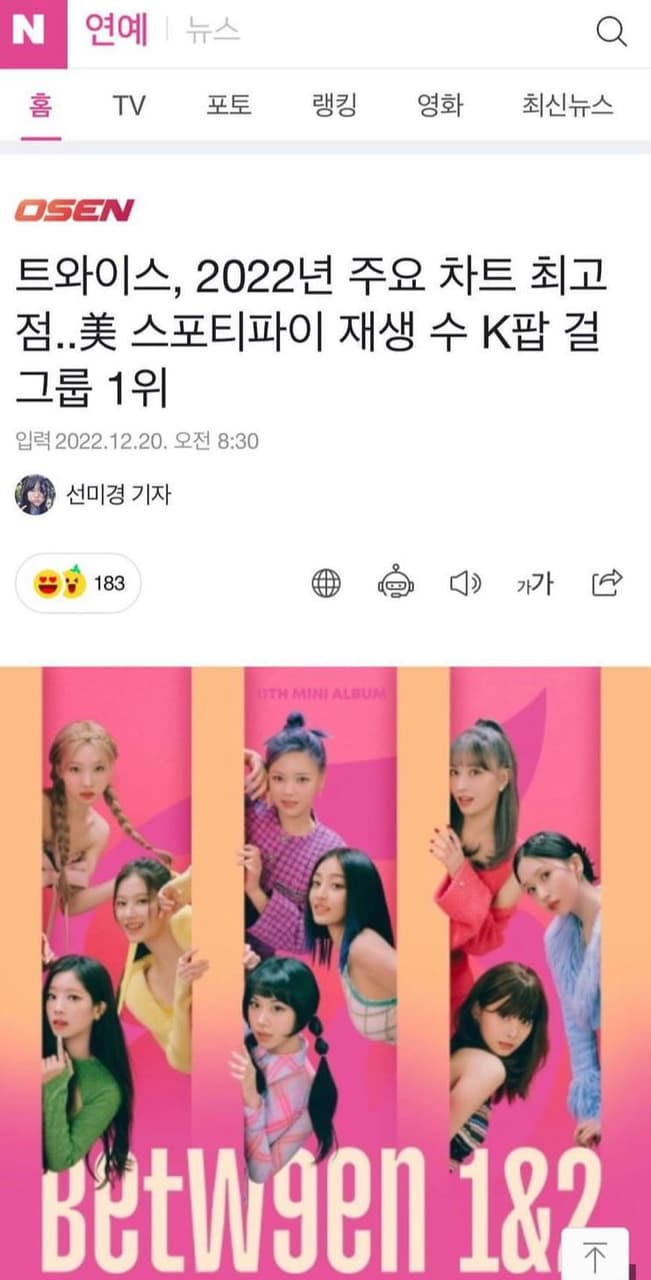Switch to the 뉴스 section

point(213,32)
